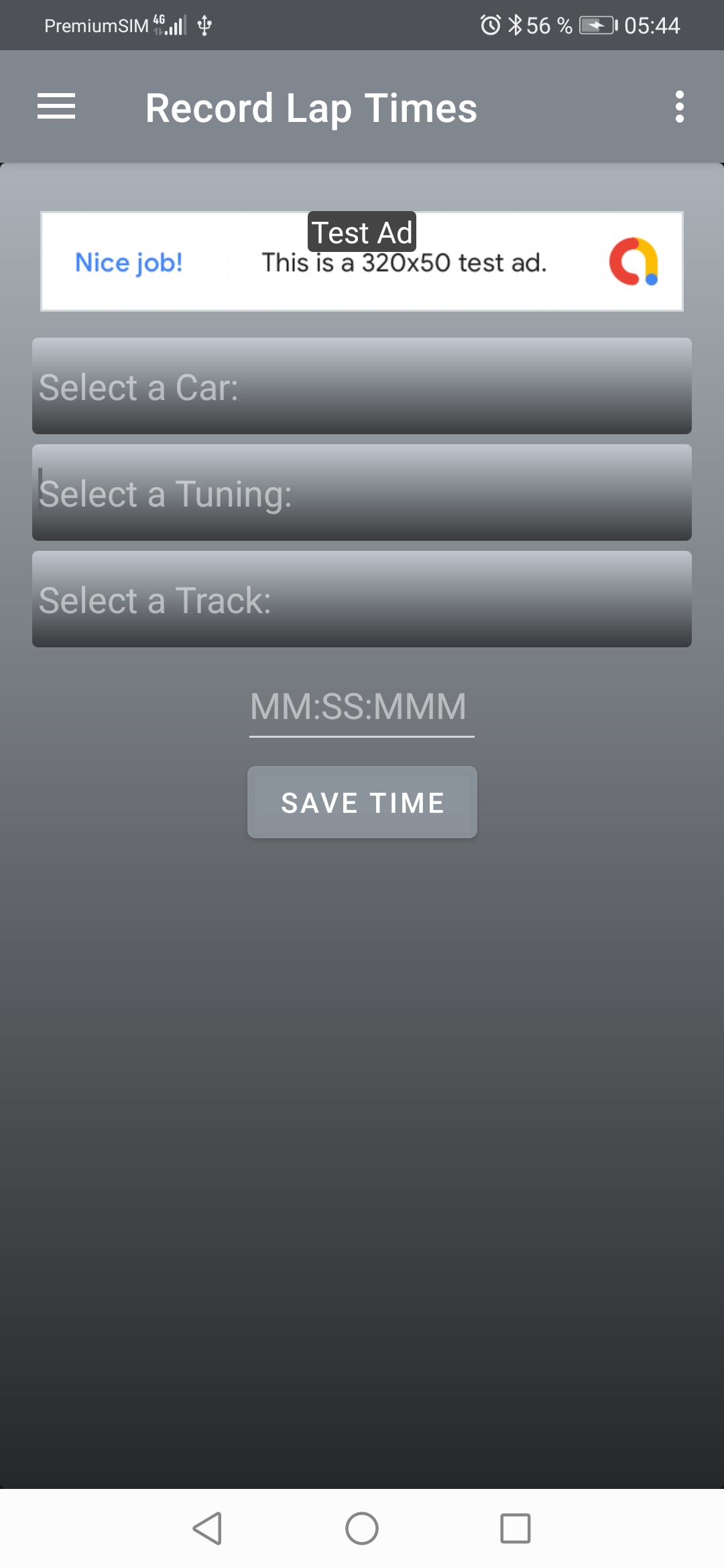This screenshot has height=1568, width=724.
Task: Tap the Save Time button
Action: (362, 802)
